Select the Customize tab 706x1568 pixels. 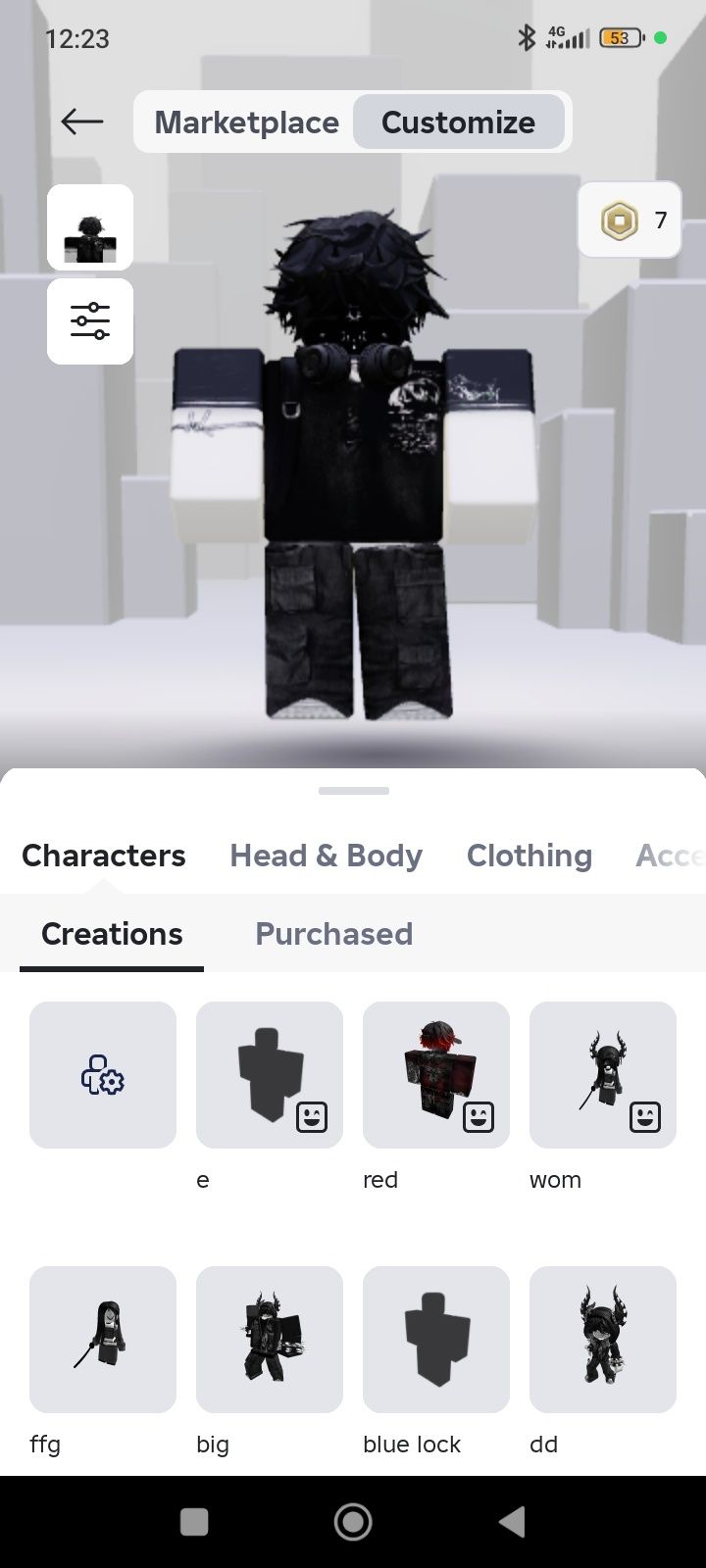pyautogui.click(x=458, y=122)
